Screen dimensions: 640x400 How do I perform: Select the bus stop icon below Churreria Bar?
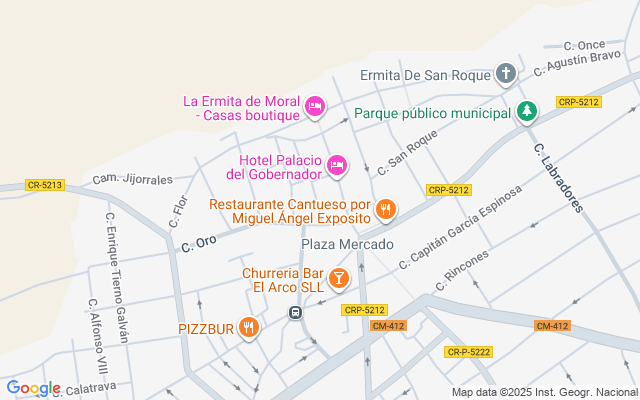[x=296, y=312]
